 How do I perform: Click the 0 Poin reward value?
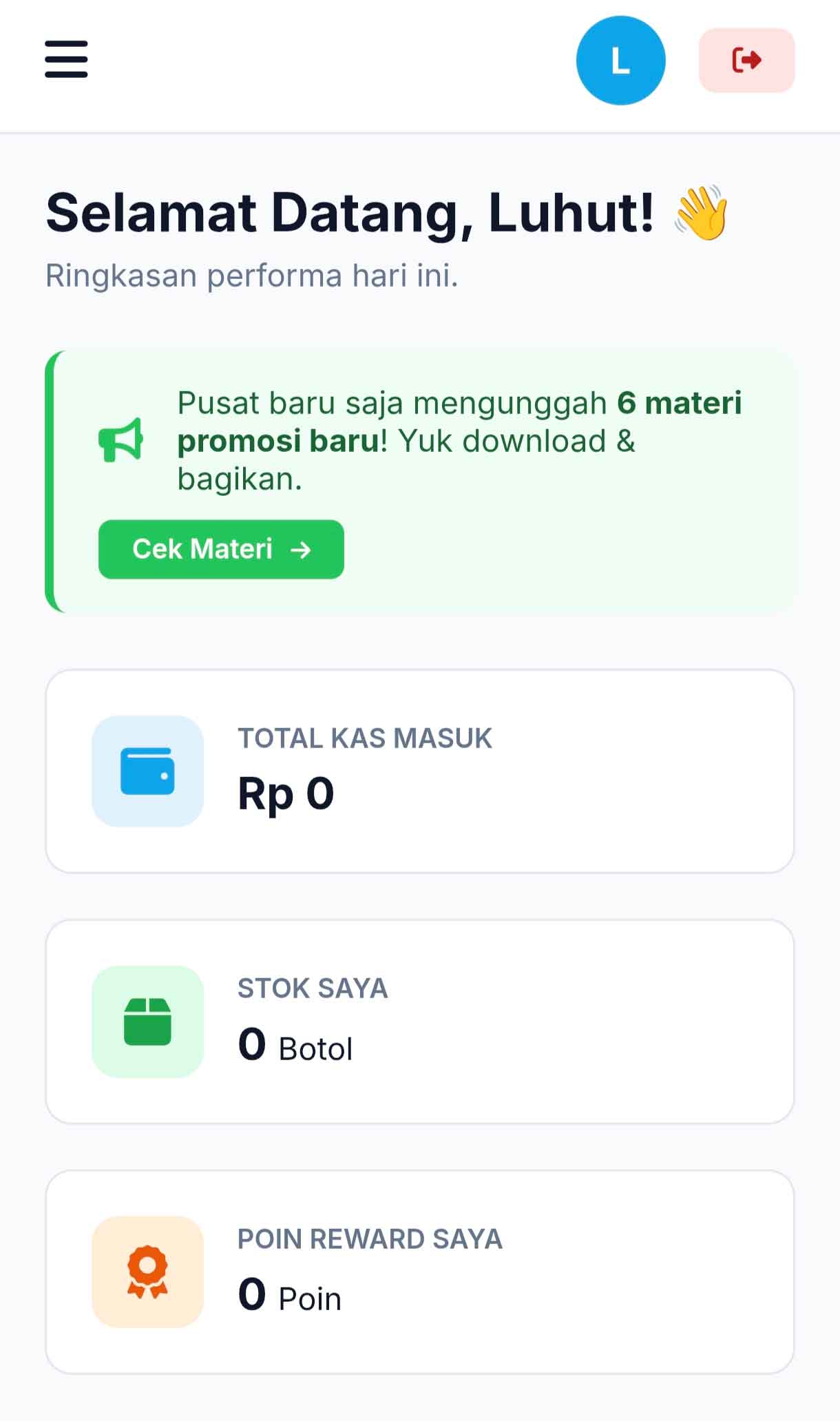tap(290, 1297)
